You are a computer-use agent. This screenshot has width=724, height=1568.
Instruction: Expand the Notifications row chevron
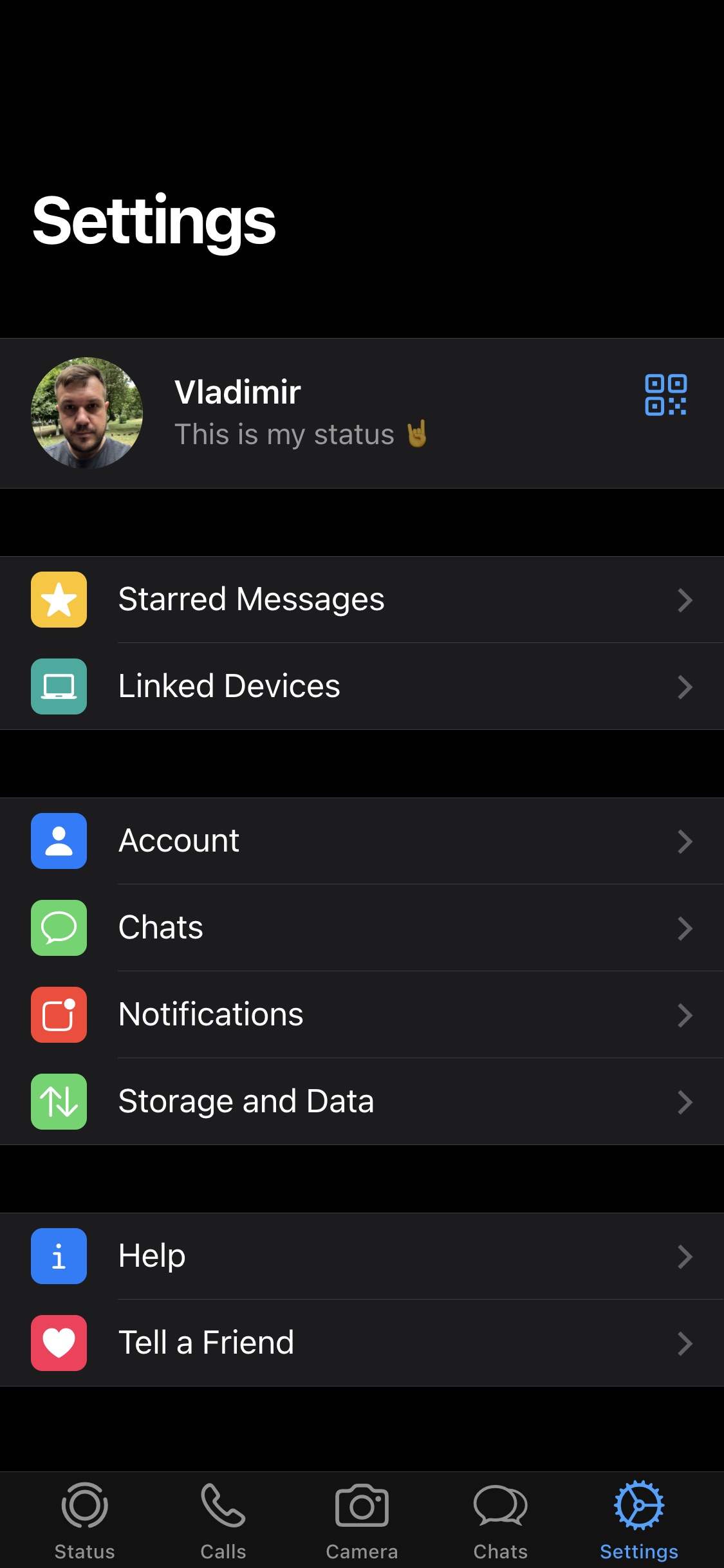click(x=684, y=1015)
